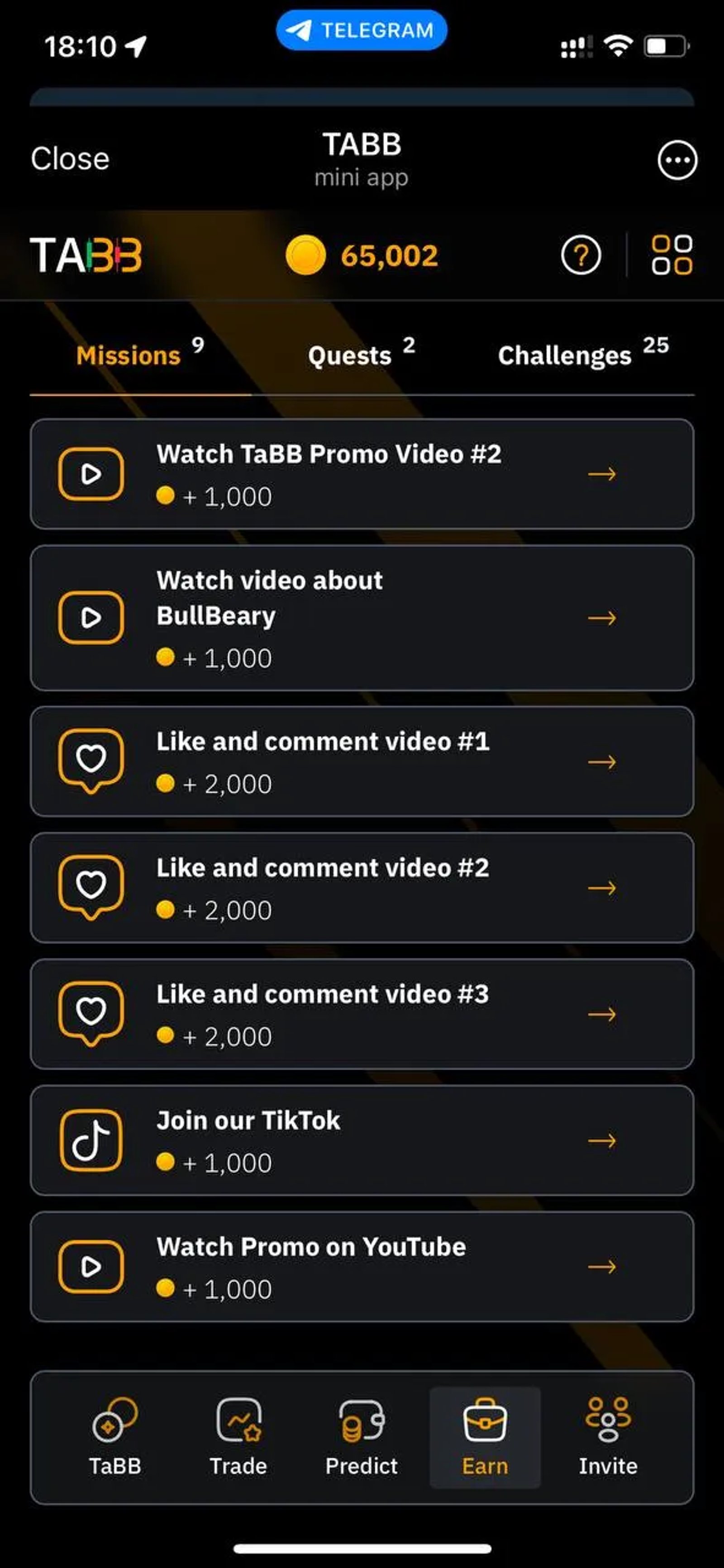Screen dimensions: 724x1568
Task: Start Like and comment video #2
Action: pyautogui.click(x=362, y=887)
